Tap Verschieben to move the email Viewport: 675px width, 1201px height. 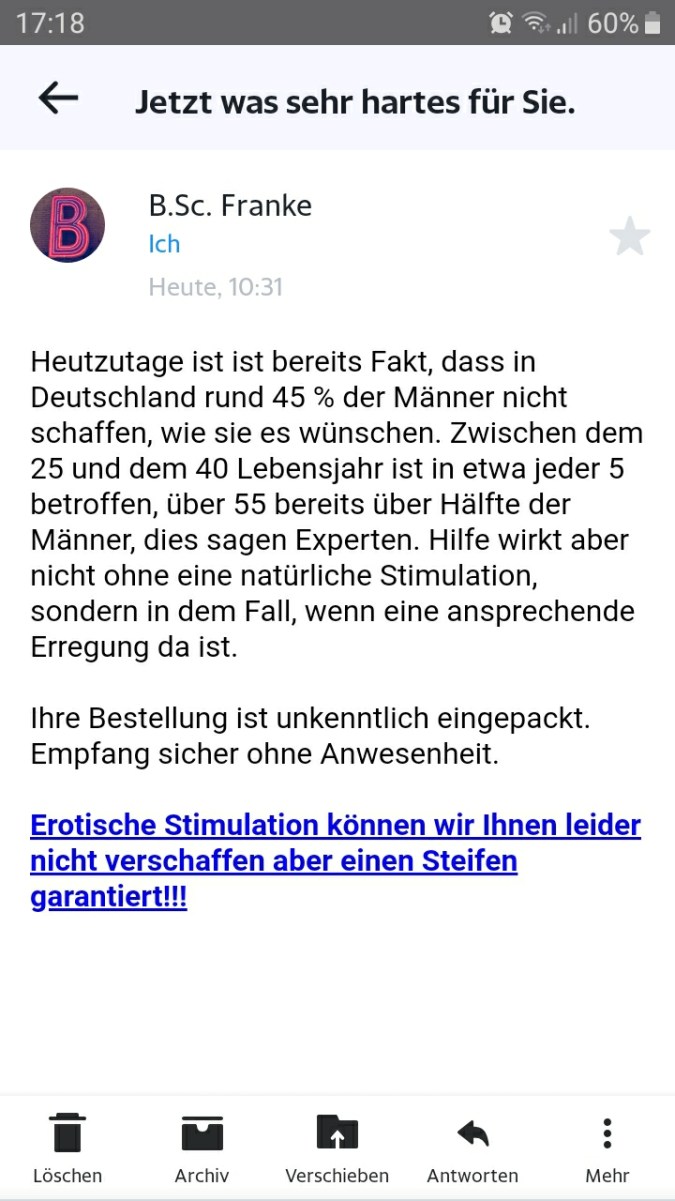[x=337, y=1147]
